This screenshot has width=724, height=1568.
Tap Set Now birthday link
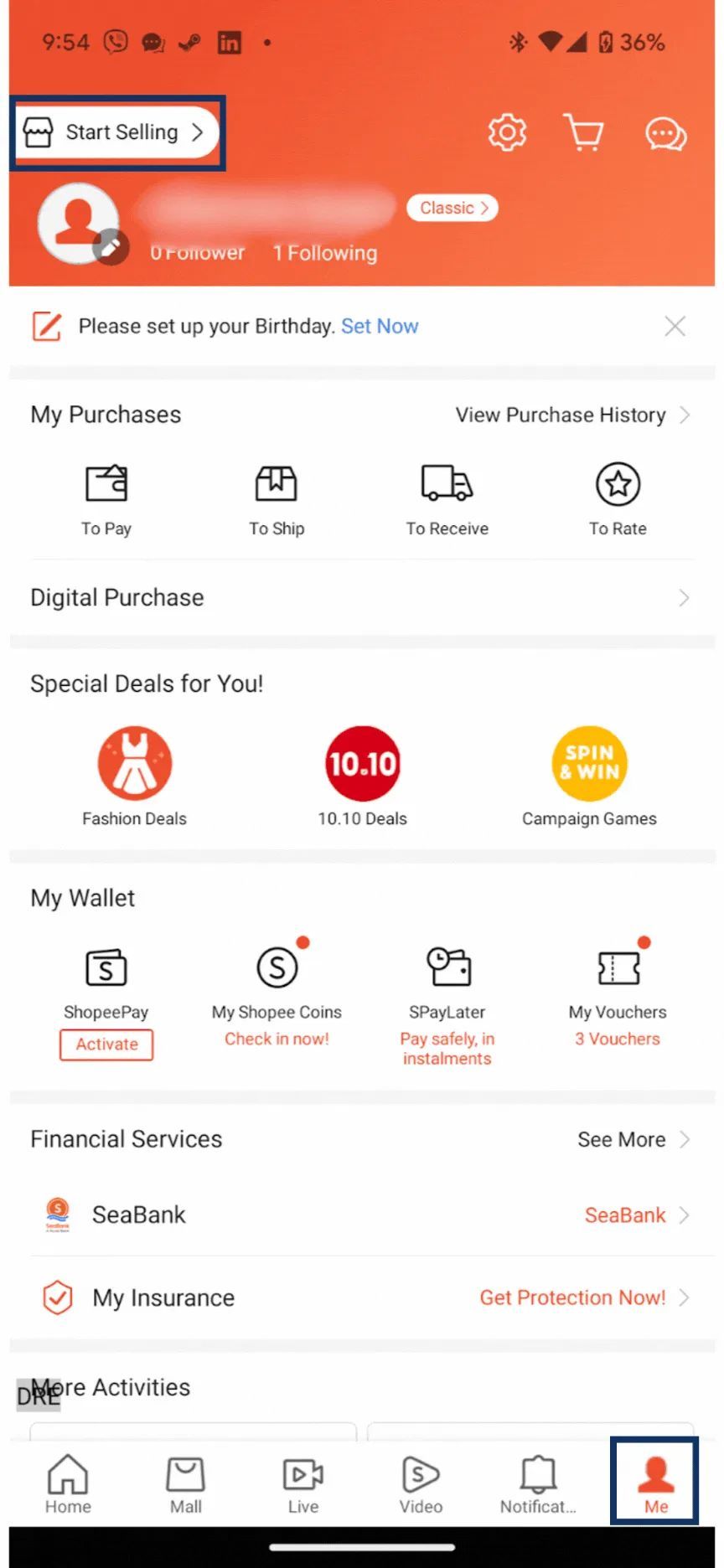click(x=380, y=326)
